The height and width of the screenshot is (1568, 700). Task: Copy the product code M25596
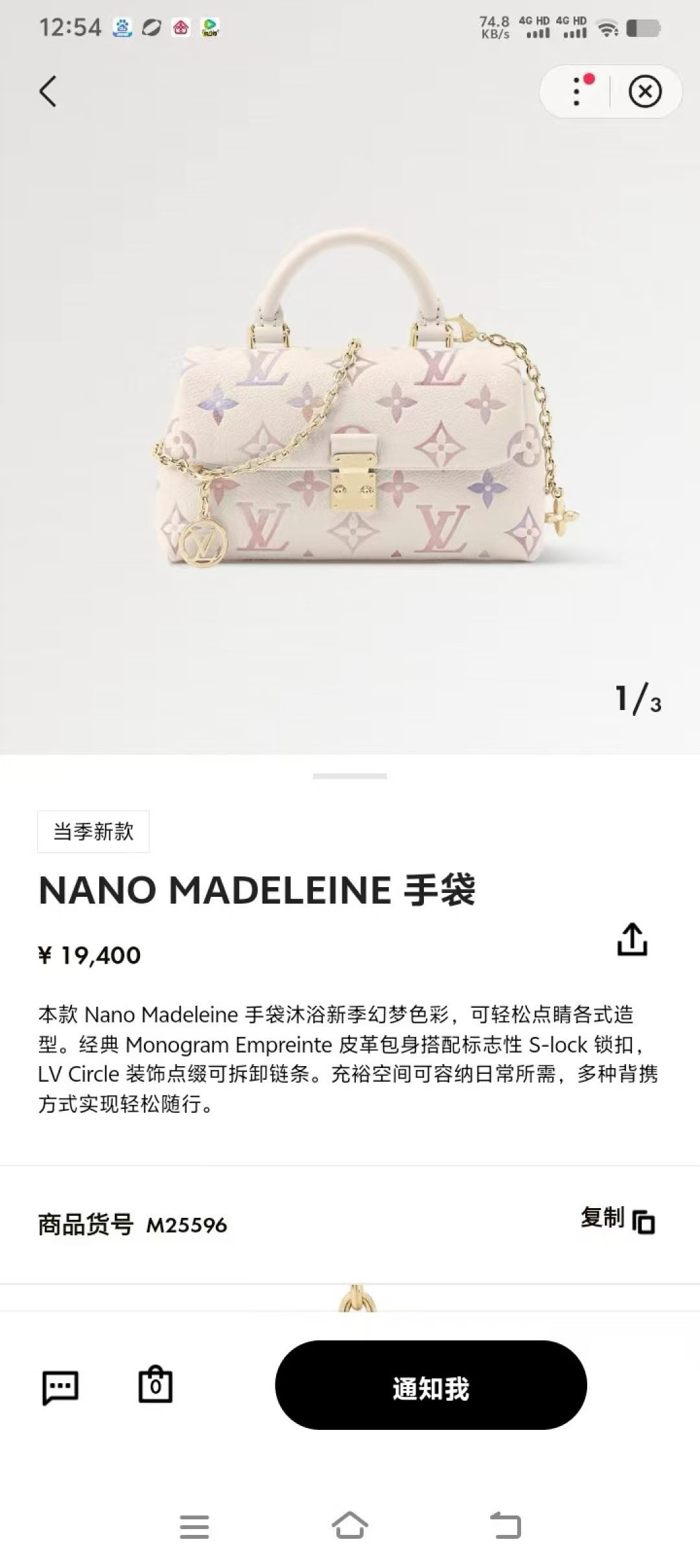[x=618, y=1220]
